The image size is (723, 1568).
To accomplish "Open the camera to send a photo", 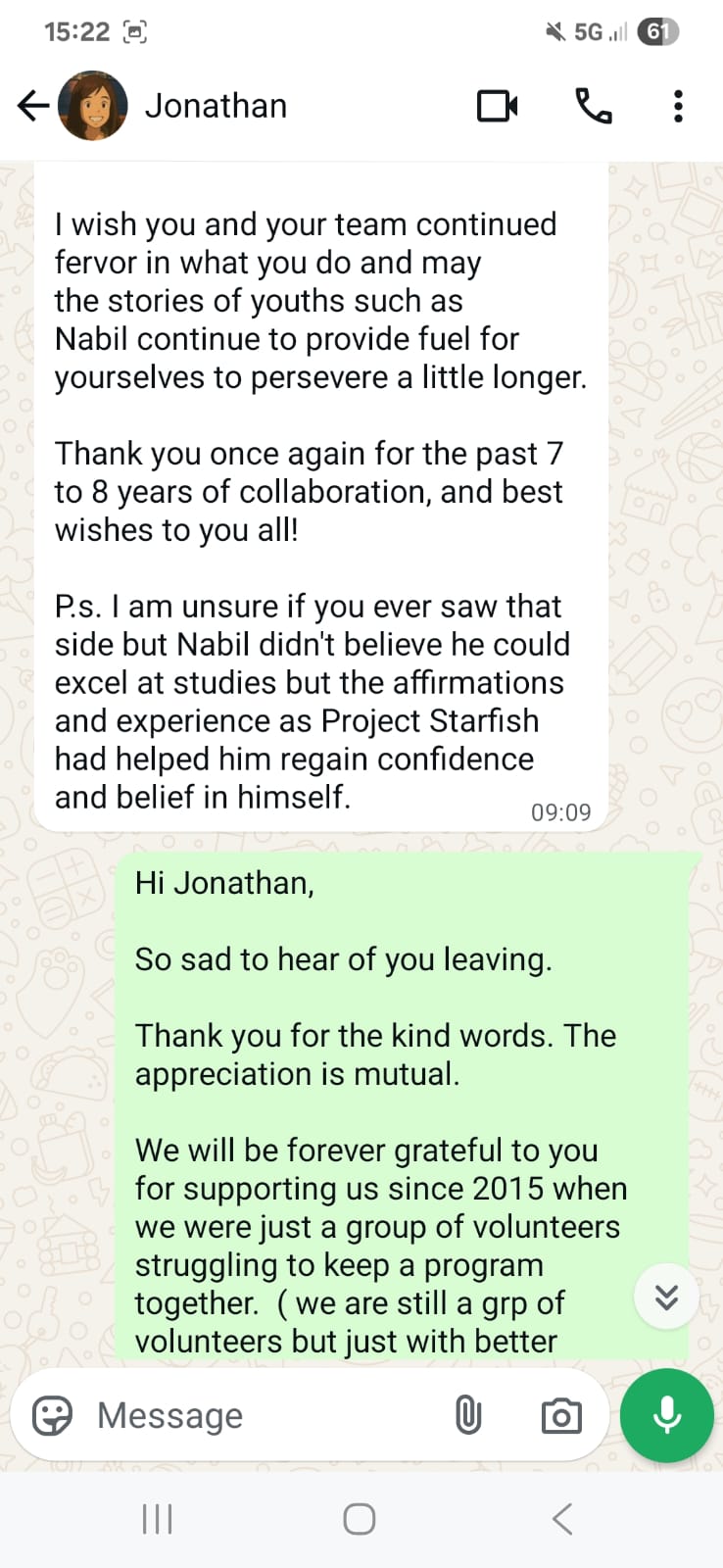I will tap(560, 1415).
